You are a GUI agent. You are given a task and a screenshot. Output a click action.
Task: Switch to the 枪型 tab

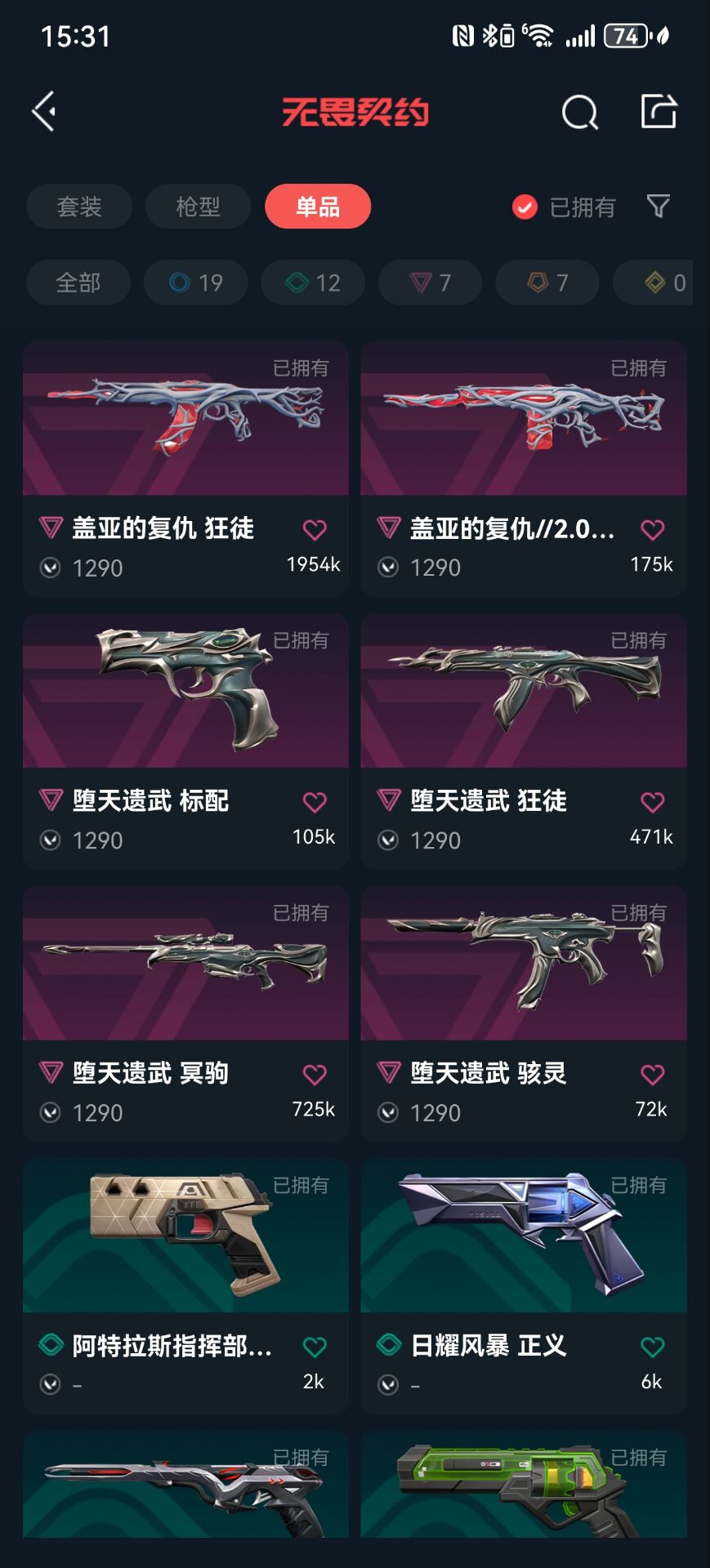point(198,207)
